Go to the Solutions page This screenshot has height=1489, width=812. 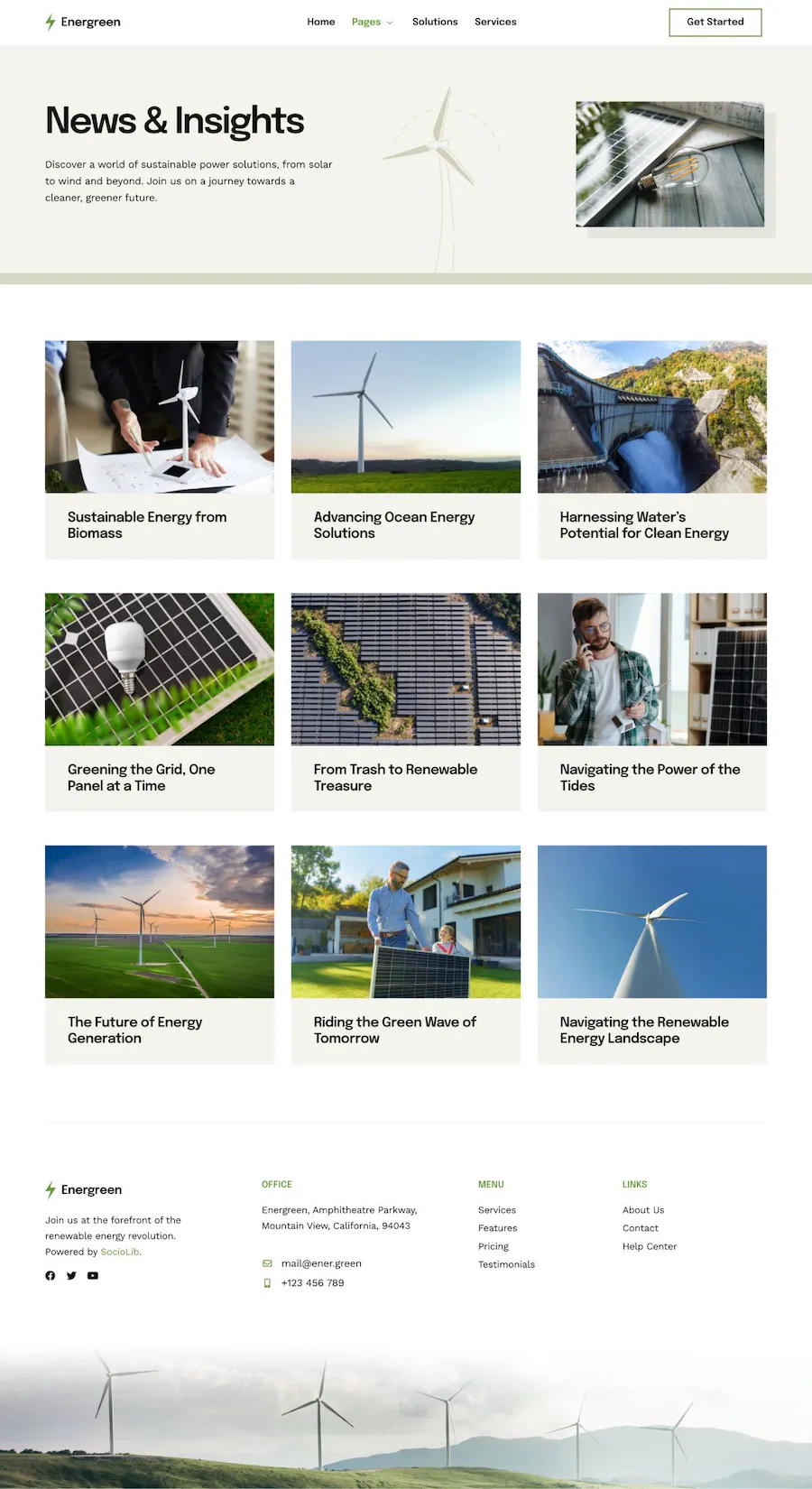point(435,22)
